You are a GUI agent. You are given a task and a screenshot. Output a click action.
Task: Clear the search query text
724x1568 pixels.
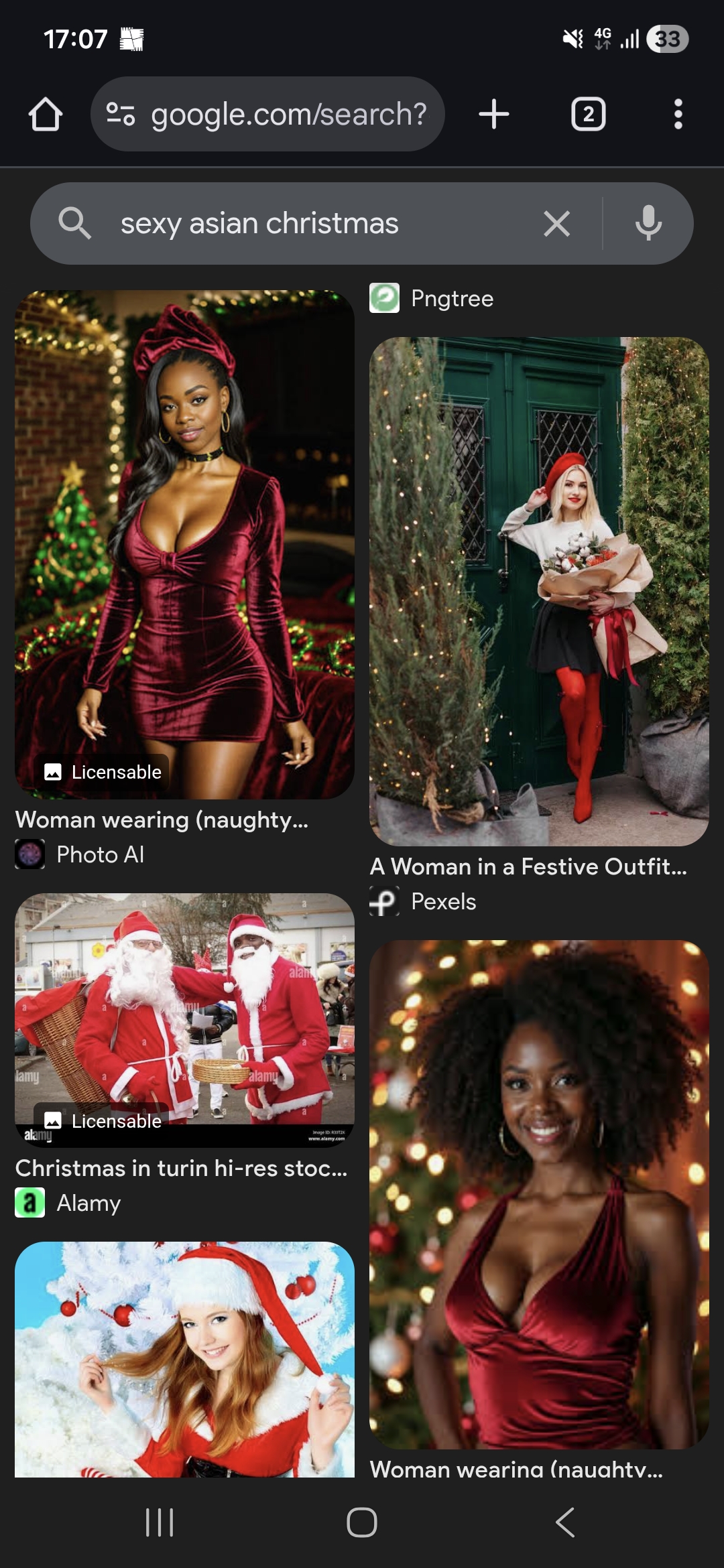point(557,223)
